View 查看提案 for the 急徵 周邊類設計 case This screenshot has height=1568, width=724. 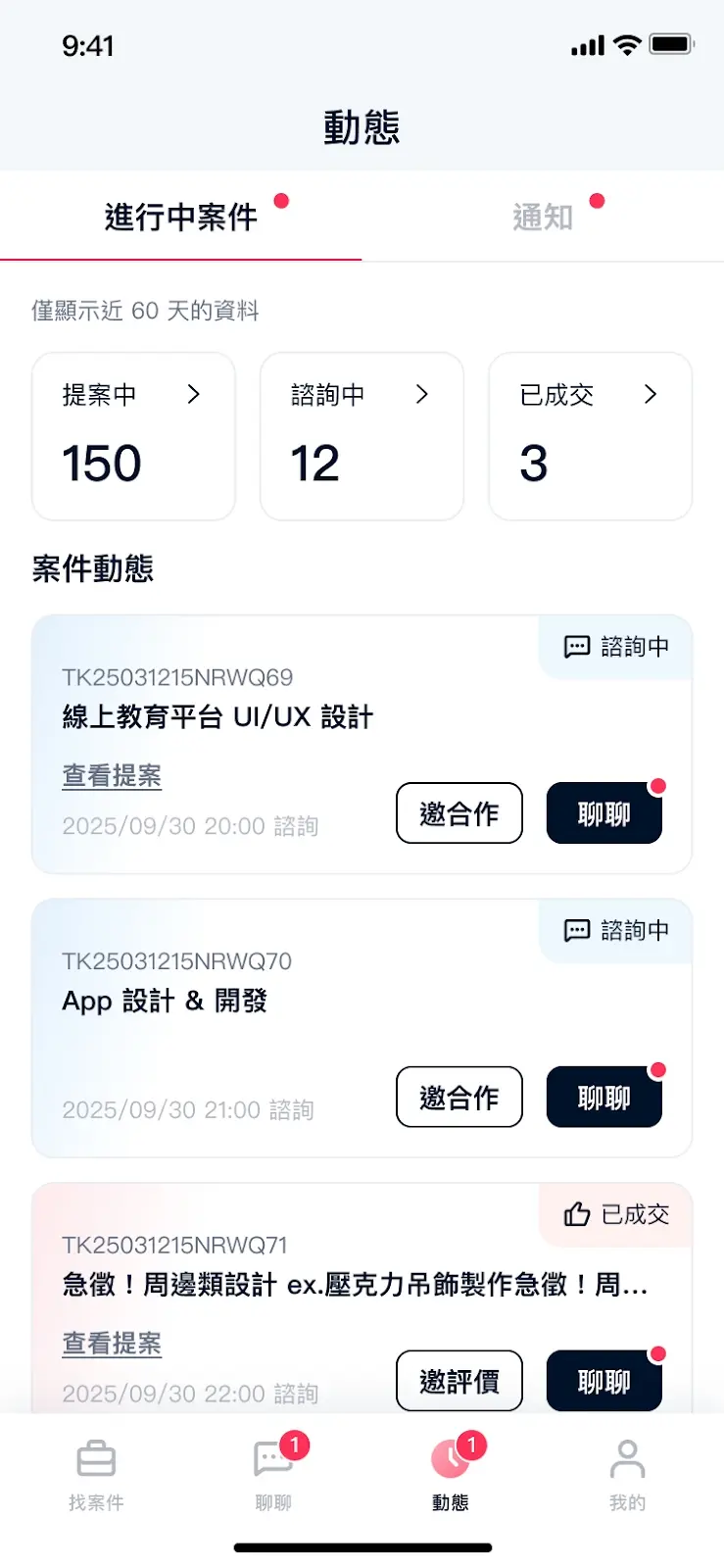tap(112, 1344)
